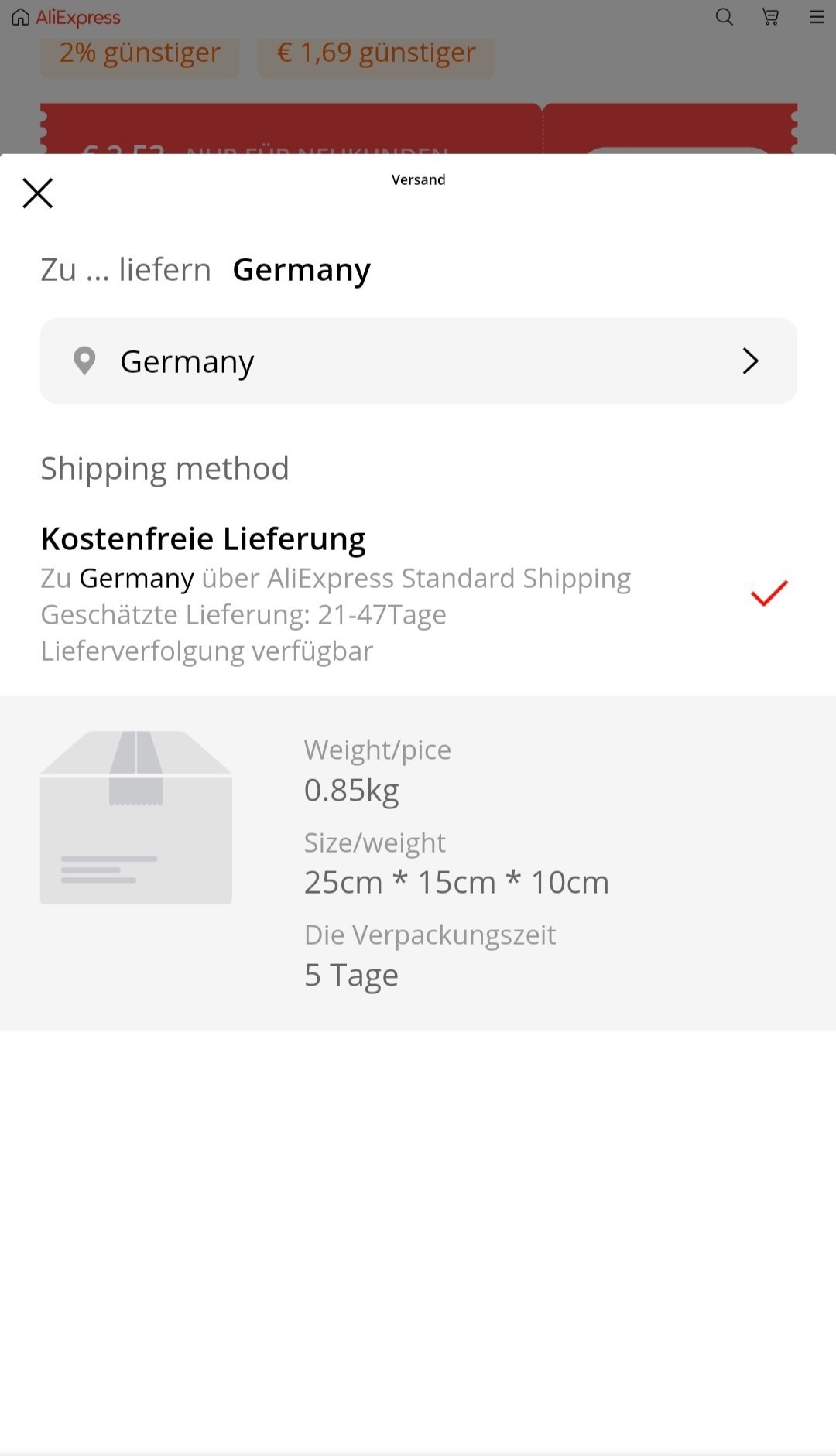Image resolution: width=836 pixels, height=1456 pixels.
Task: Select Kostenfreie Lieferung shipping option
Action: 418,594
